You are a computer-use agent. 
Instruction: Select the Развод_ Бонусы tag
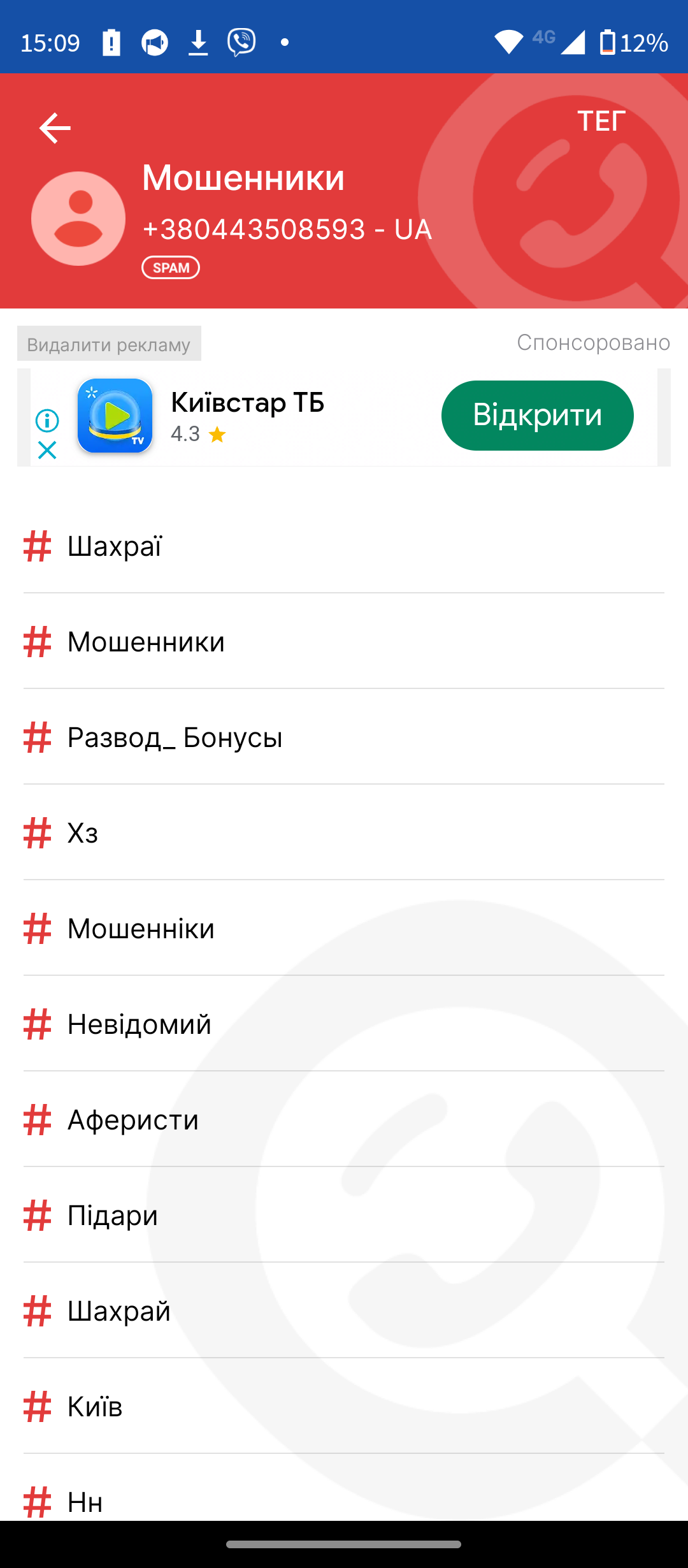(x=344, y=737)
